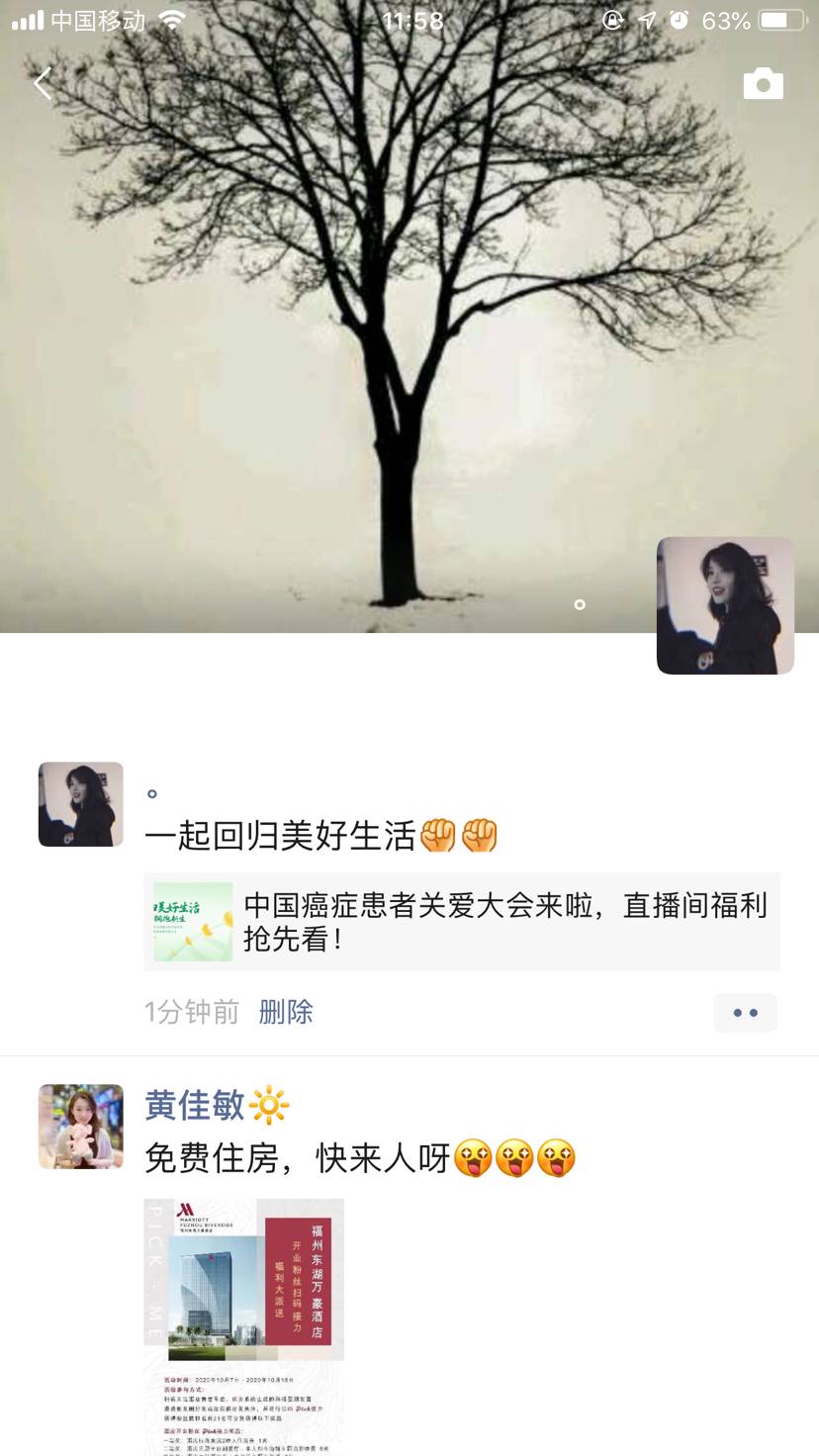Open the like and comment menu button

(x=745, y=1013)
